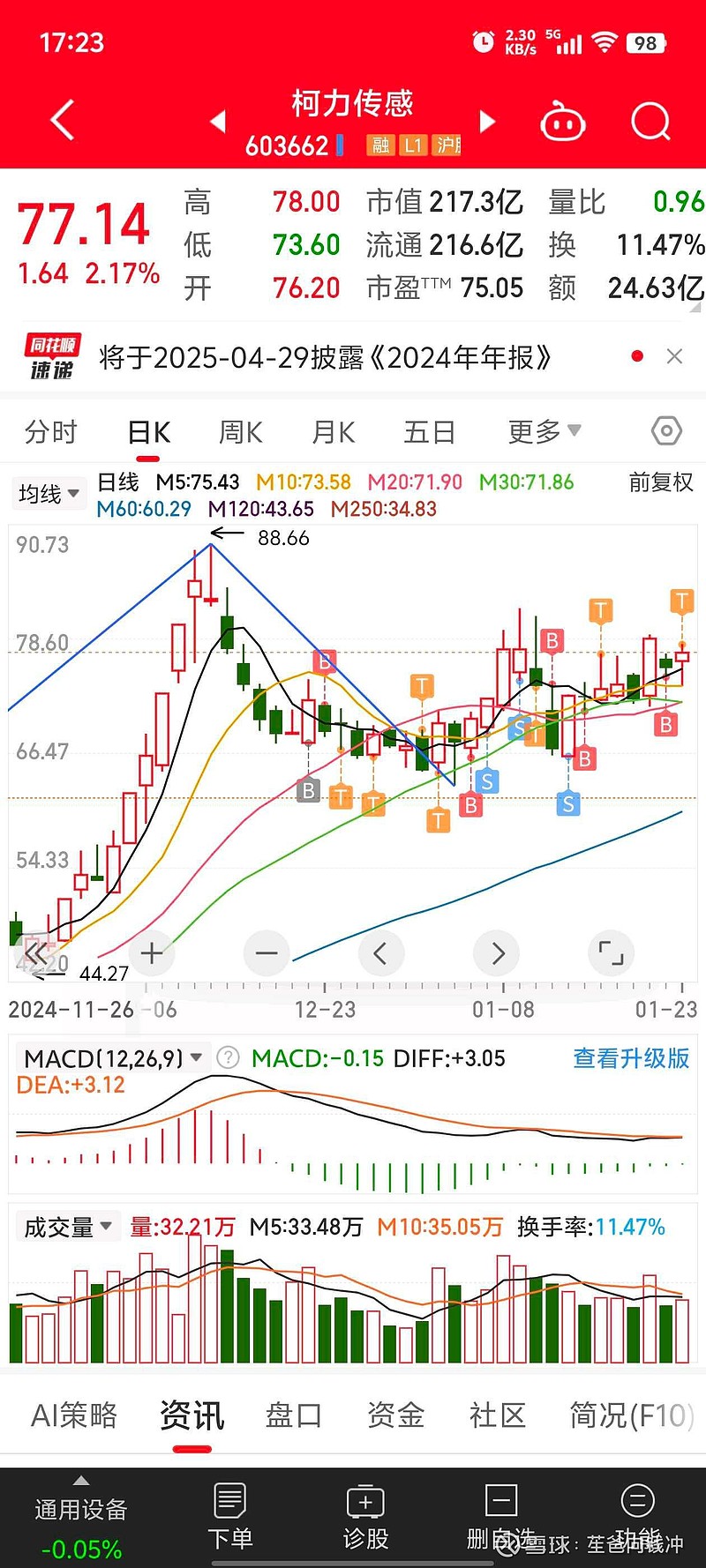Click the back arrow to exit the stock page
Screen dimensions: 706x1568
click(x=60, y=119)
